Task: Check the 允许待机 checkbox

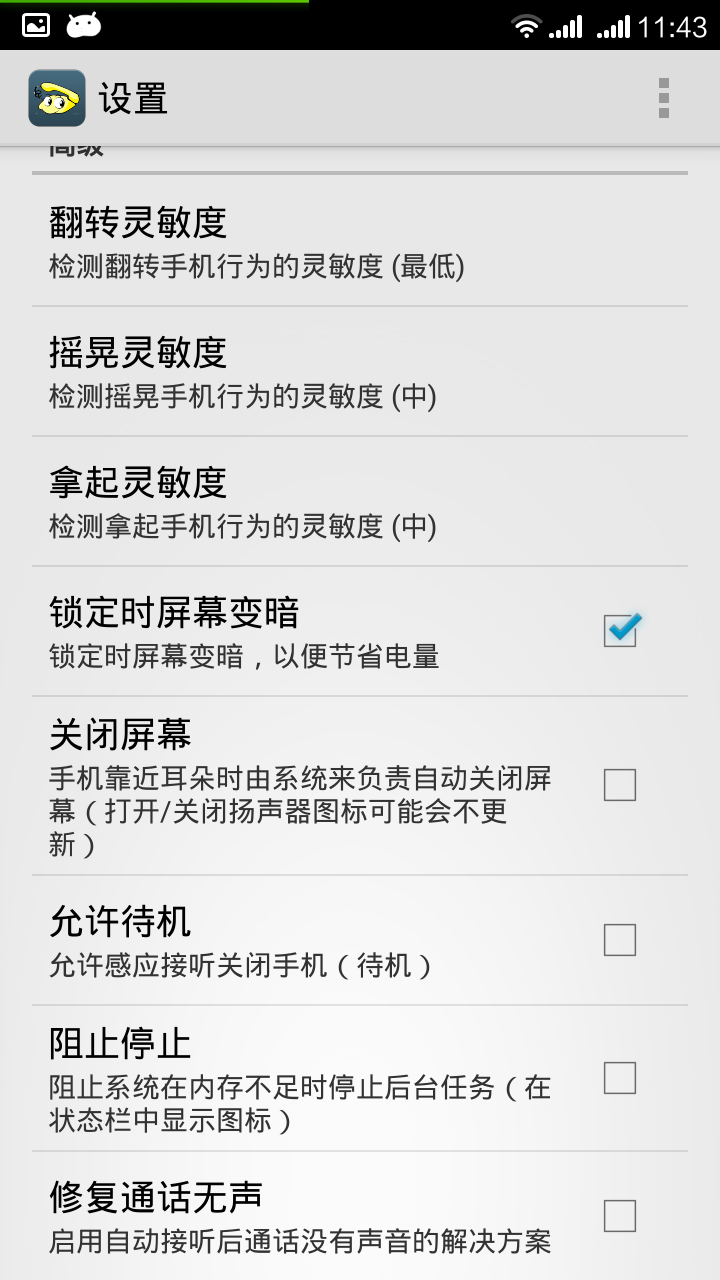Action: [619, 940]
